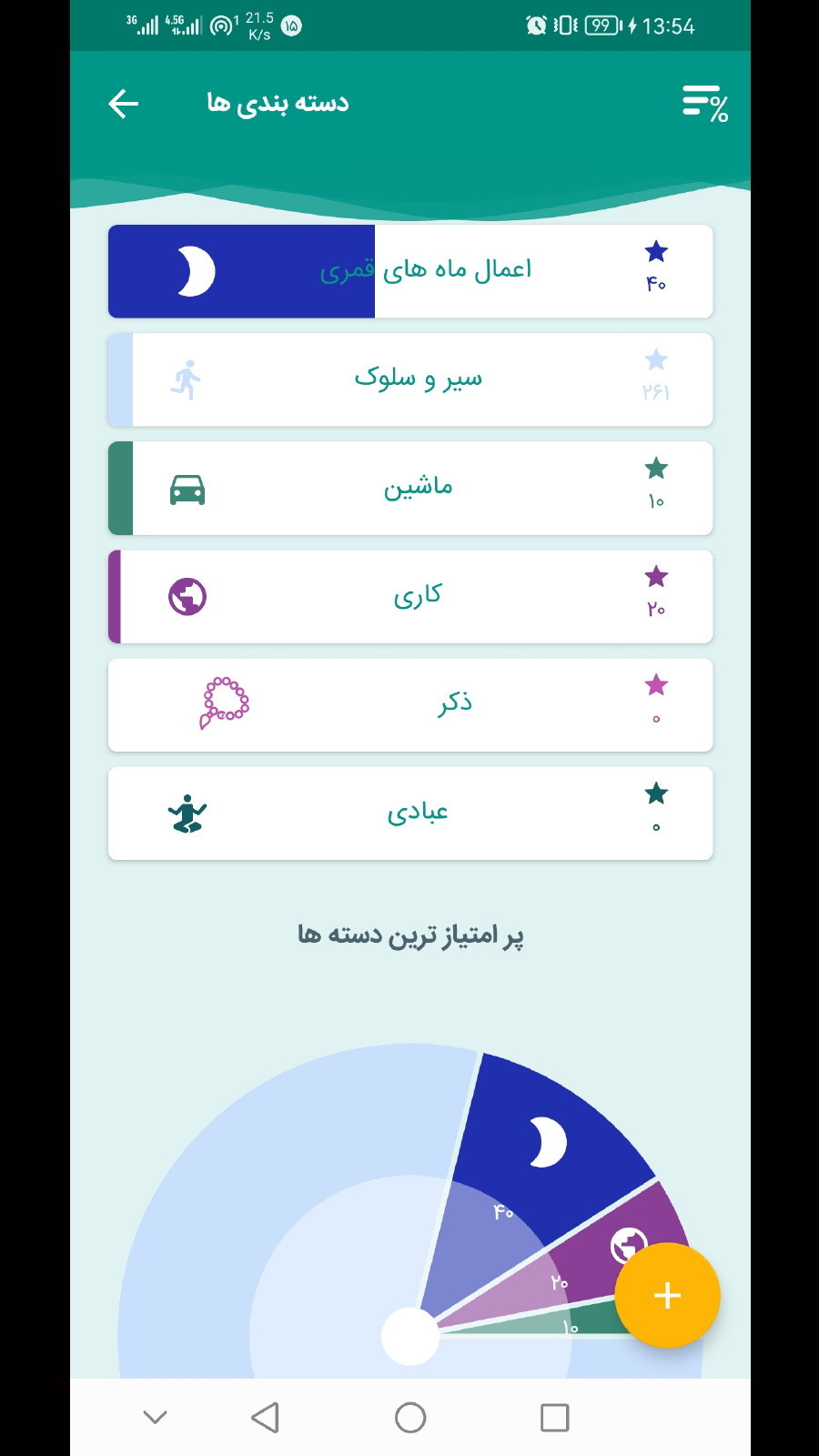Viewport: 819px width, 1456px height.
Task: Open the دسته بندی ها title in the header
Action: tap(278, 102)
